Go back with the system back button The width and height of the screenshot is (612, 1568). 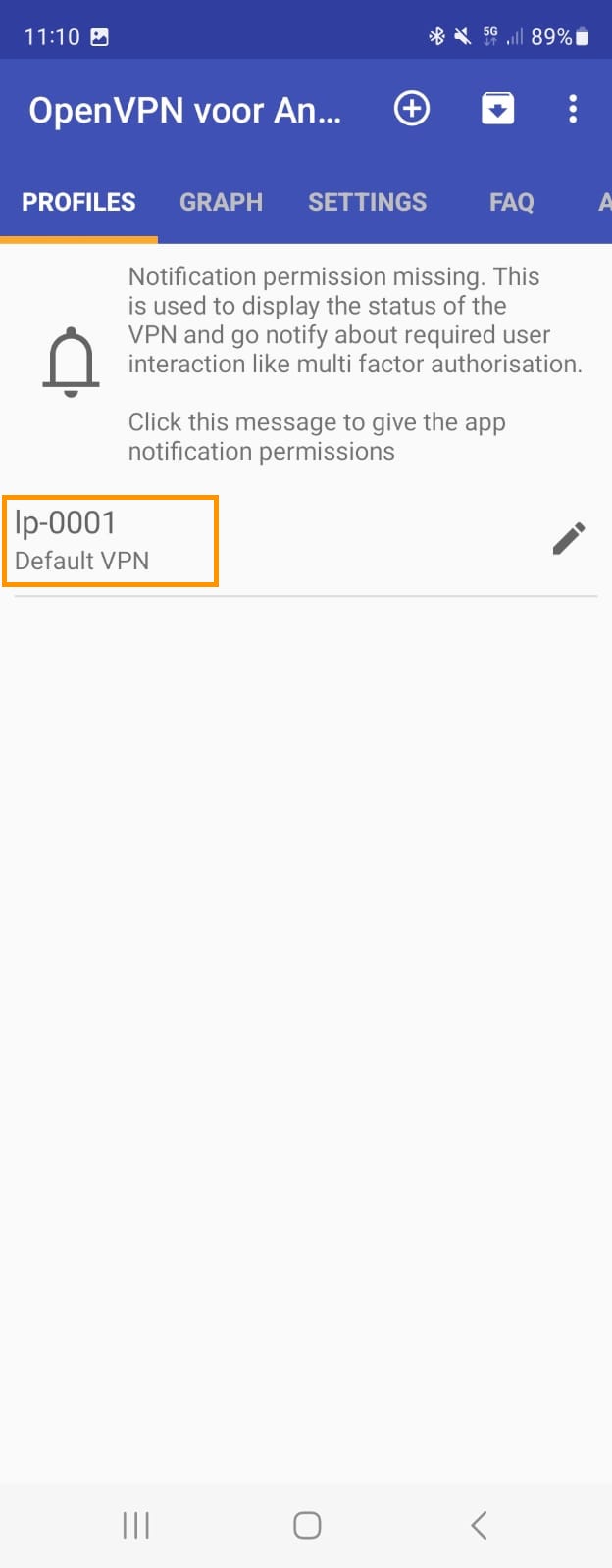(479, 1525)
